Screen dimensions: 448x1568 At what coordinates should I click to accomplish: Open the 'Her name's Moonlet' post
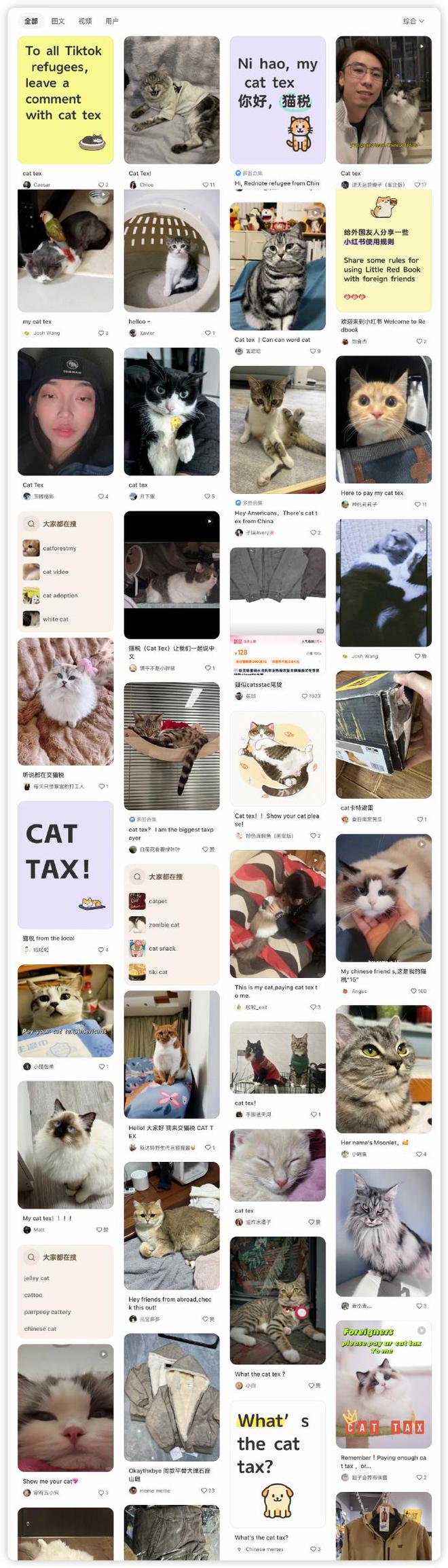click(x=384, y=1069)
